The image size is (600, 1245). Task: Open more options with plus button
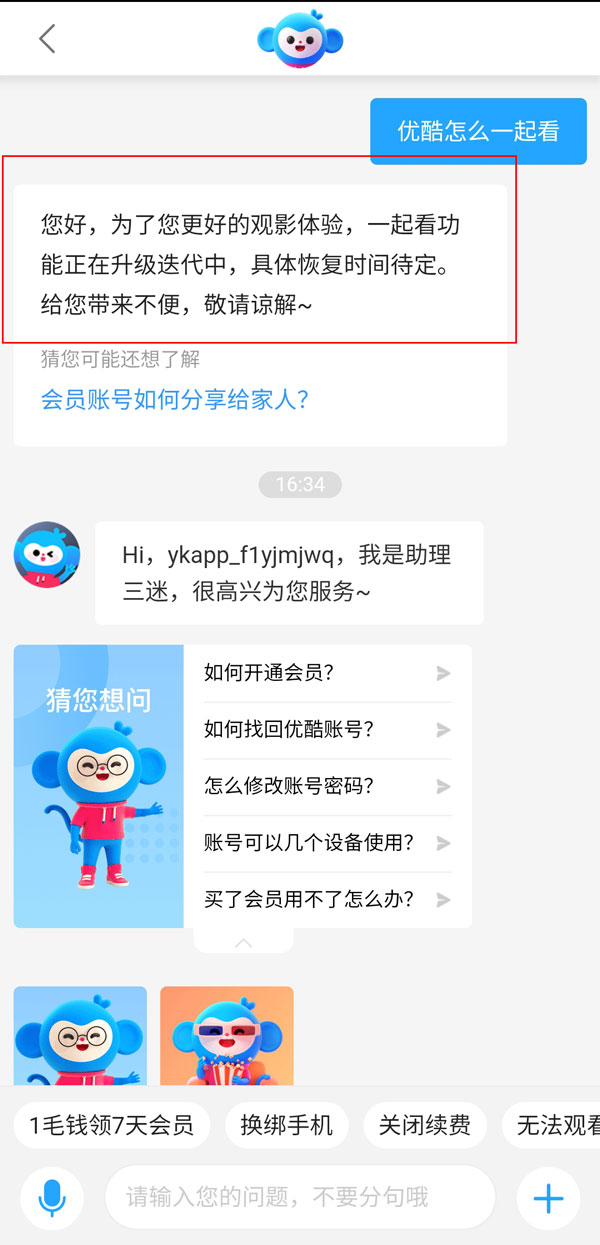click(x=548, y=1197)
